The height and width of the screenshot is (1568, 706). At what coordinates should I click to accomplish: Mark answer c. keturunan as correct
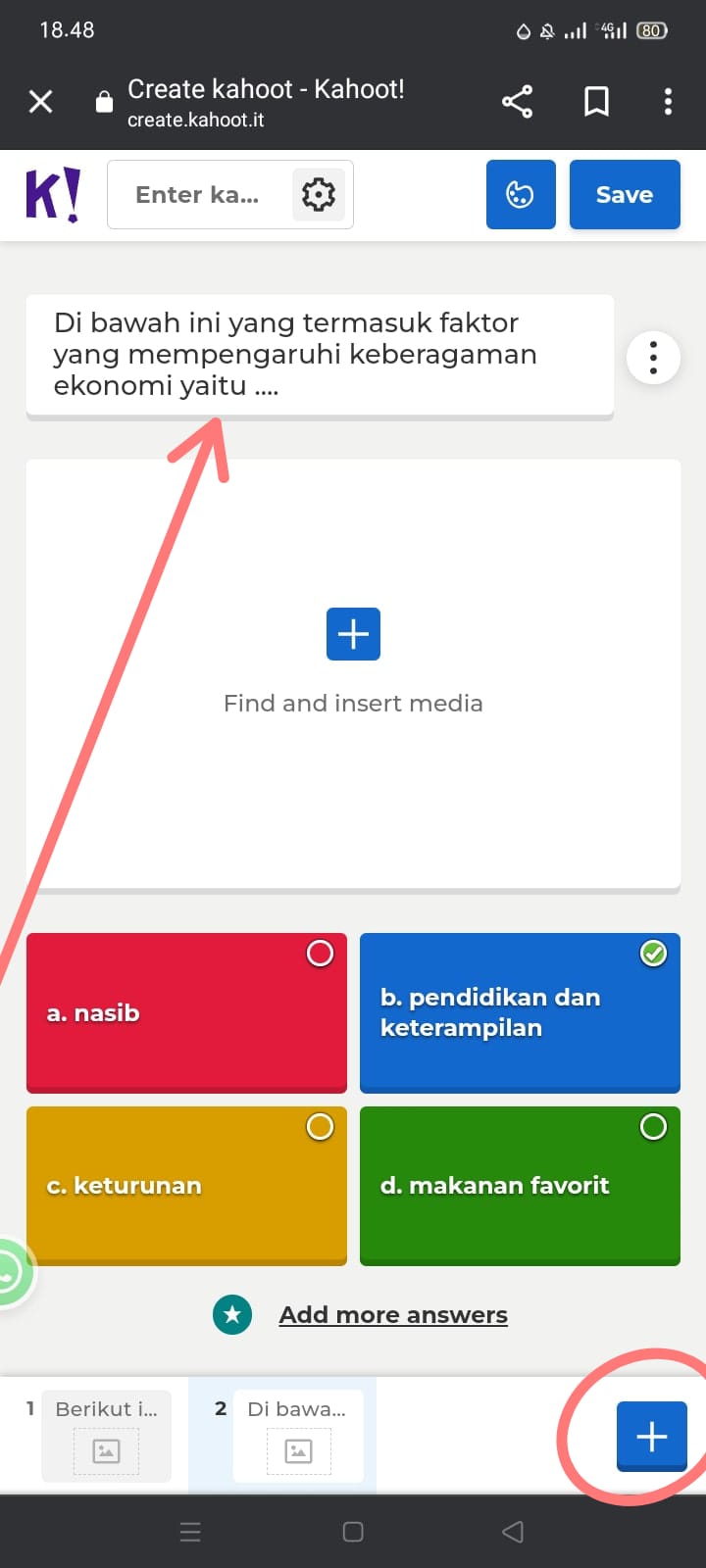pyautogui.click(x=320, y=1127)
